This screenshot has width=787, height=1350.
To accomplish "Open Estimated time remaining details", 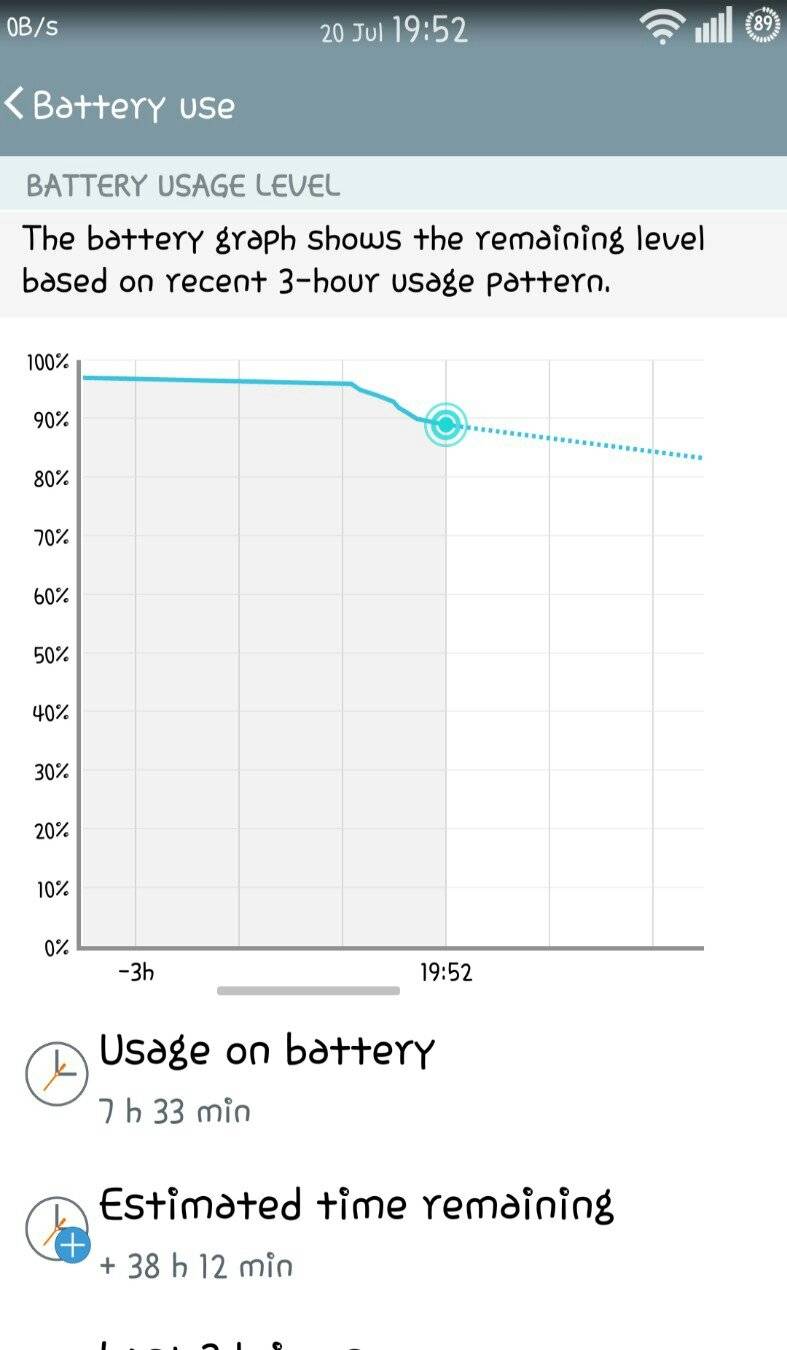I will (x=355, y=1232).
